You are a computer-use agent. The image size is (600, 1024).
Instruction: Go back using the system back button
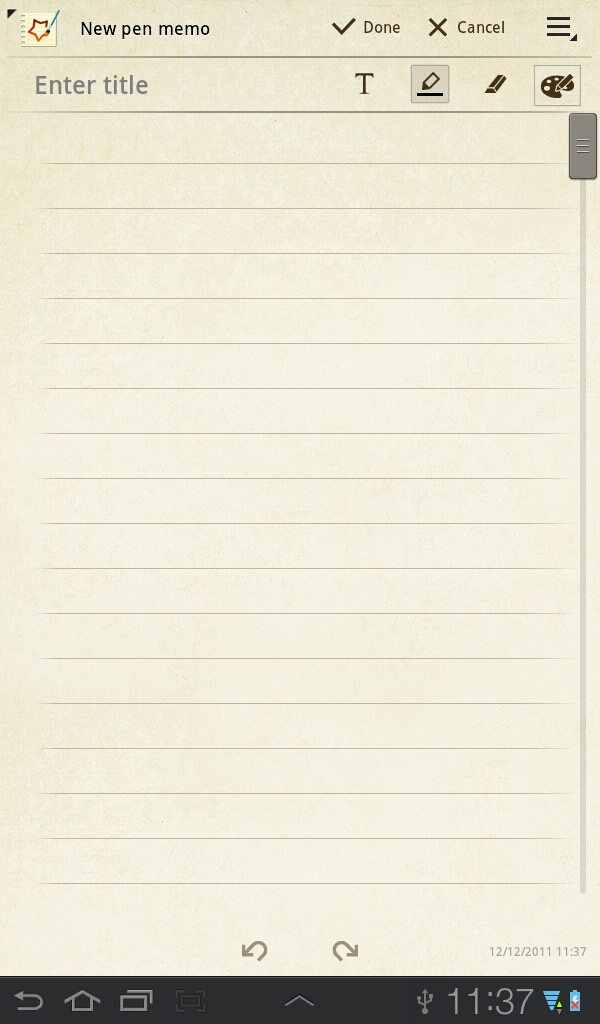pos(29,1000)
